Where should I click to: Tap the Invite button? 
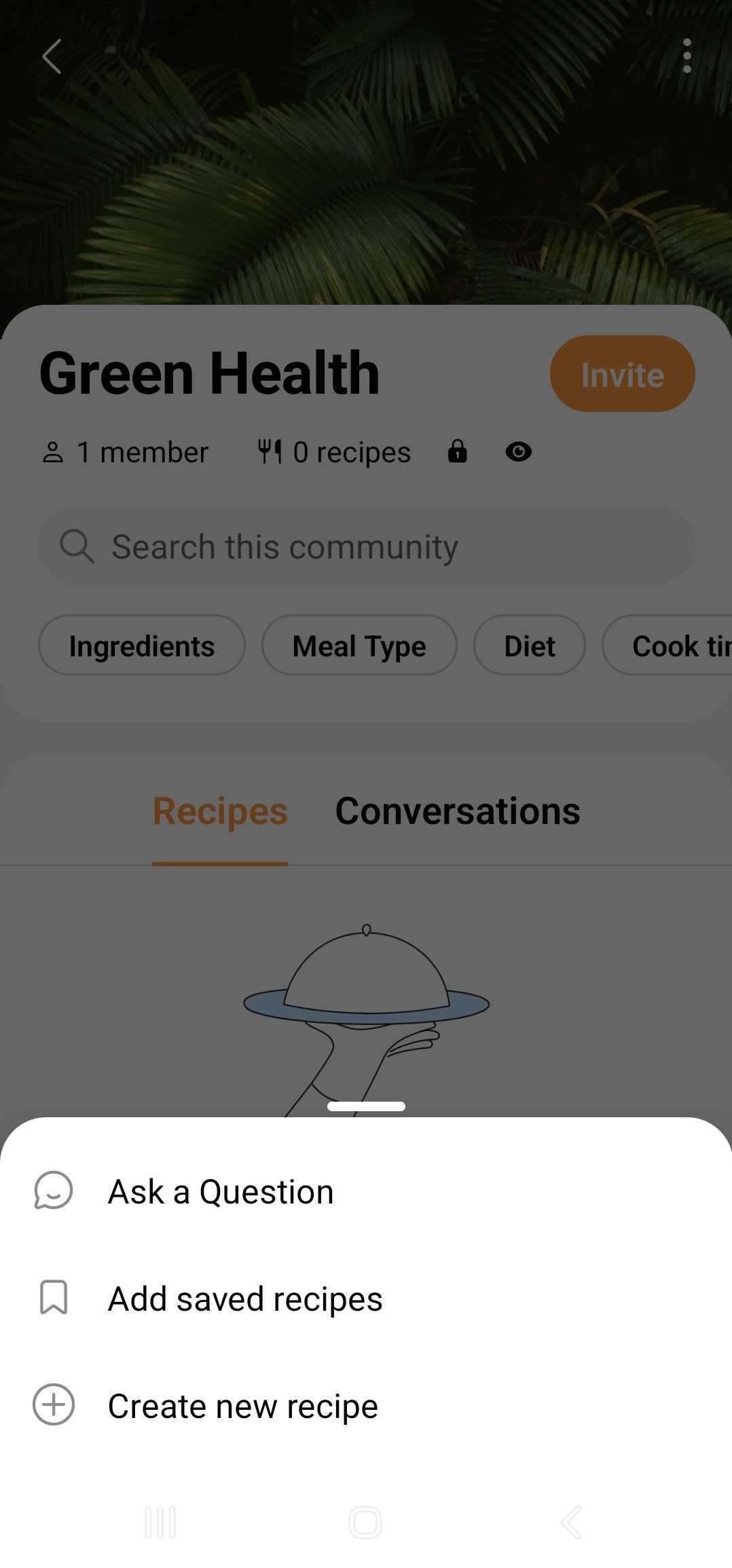[622, 374]
